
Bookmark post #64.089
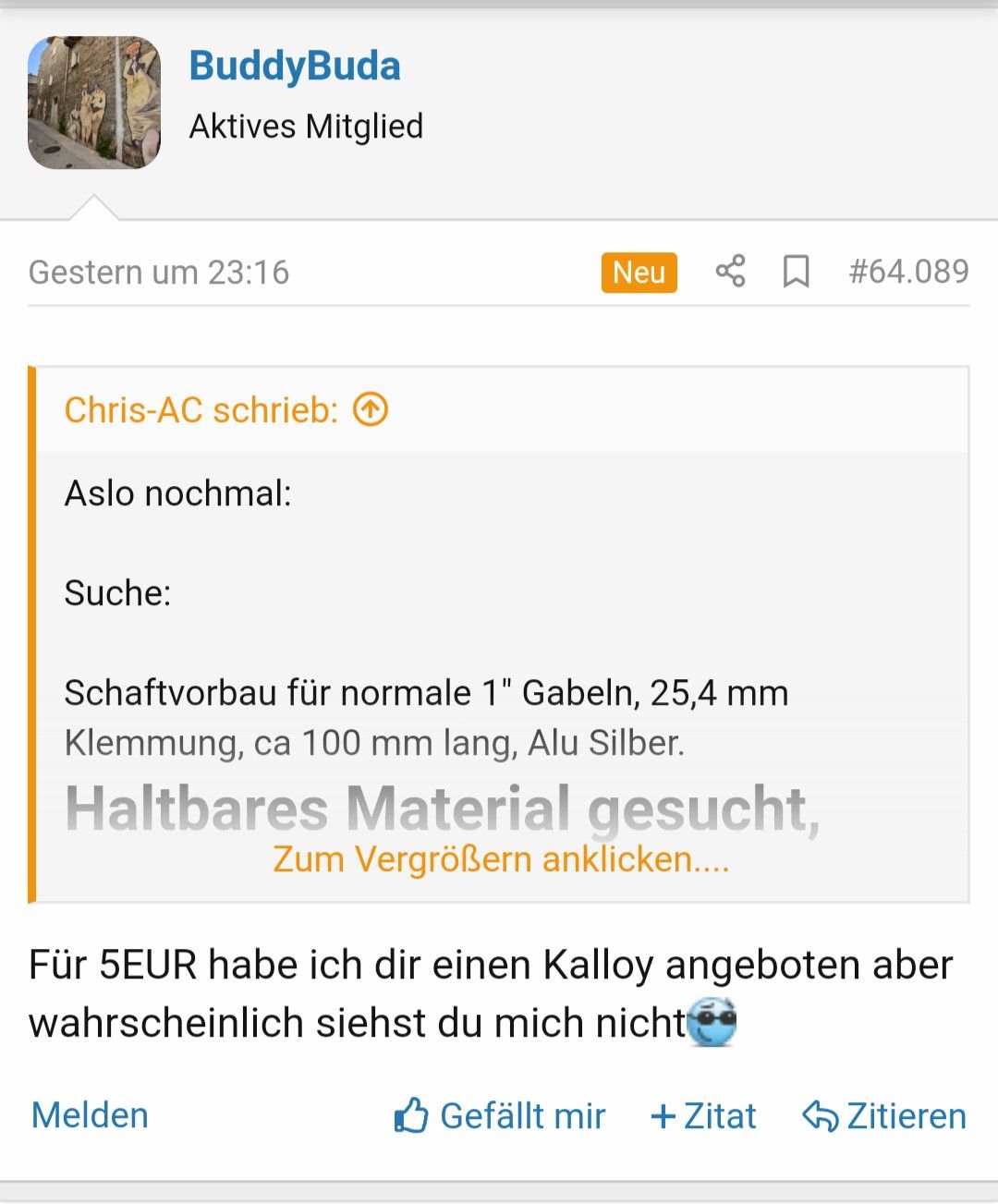(796, 272)
